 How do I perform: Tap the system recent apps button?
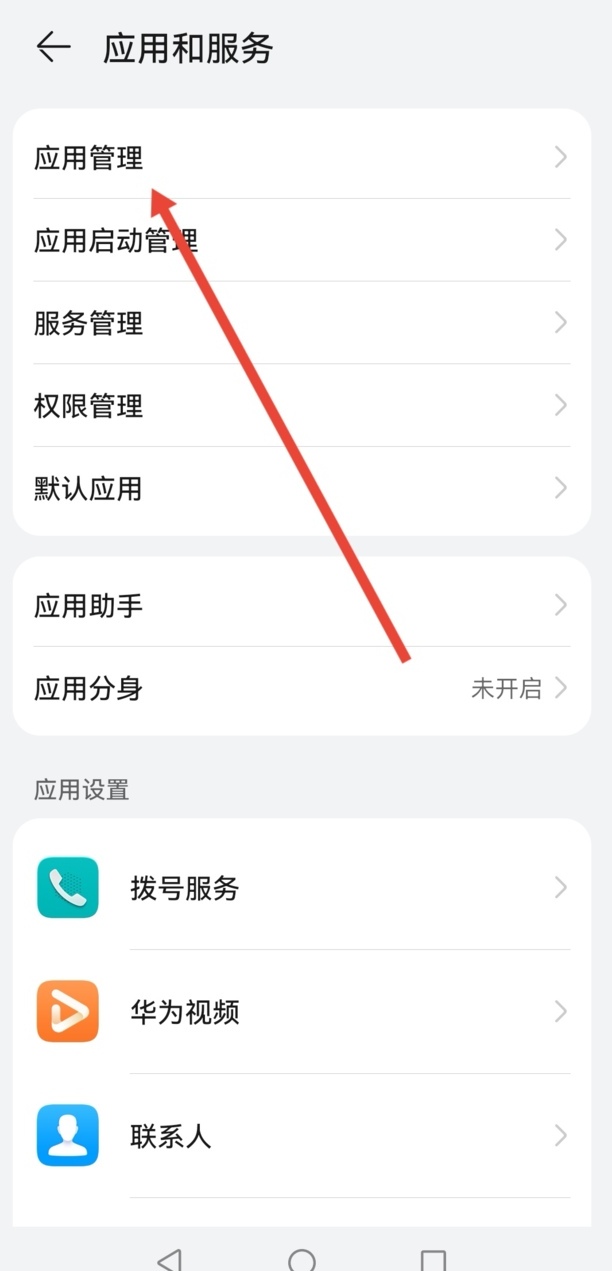point(433,1259)
